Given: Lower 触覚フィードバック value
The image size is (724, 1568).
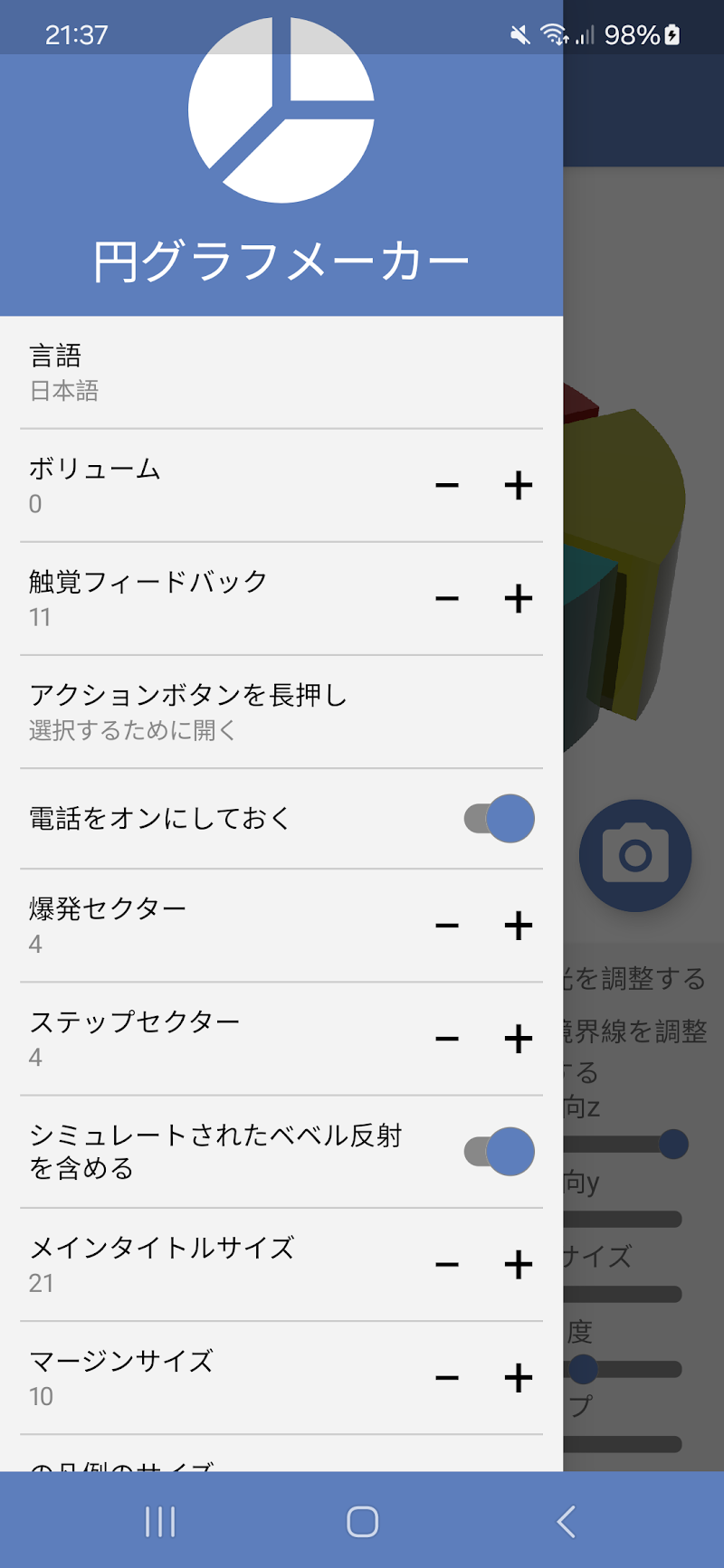Looking at the screenshot, I should 447,599.
